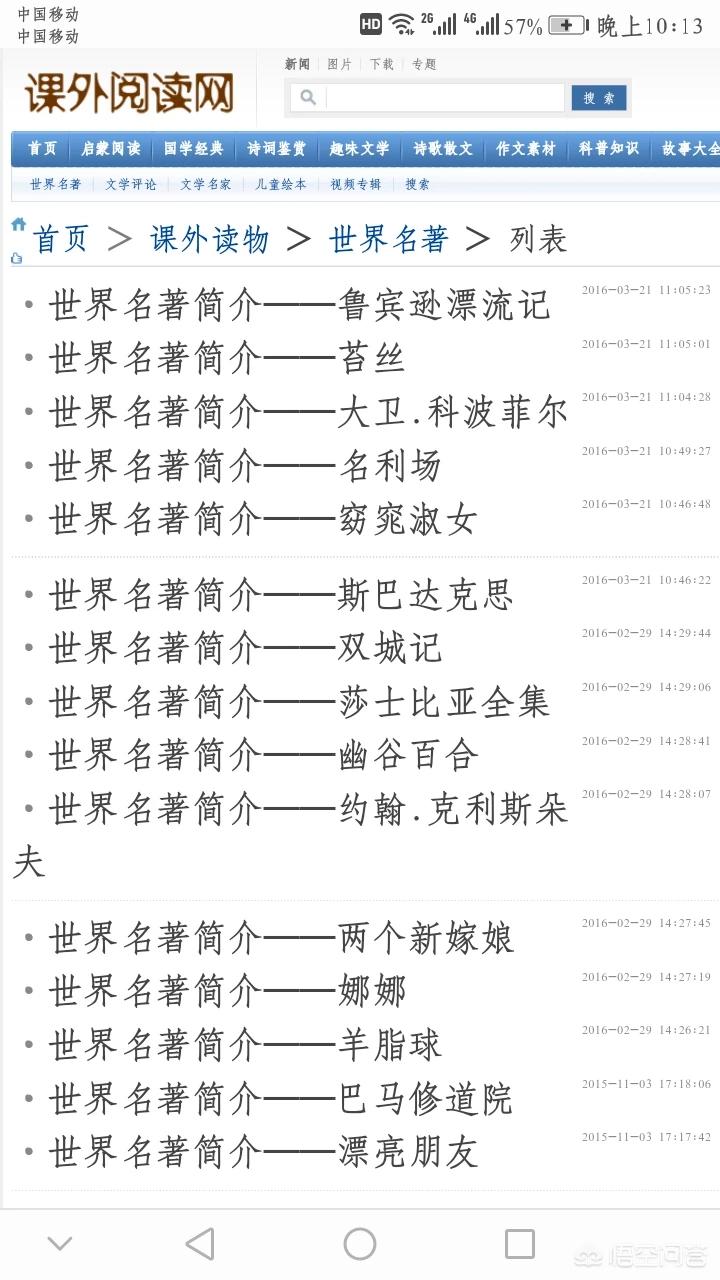Open the 羊脂球 article
The height and width of the screenshot is (1280, 720).
(x=245, y=1045)
